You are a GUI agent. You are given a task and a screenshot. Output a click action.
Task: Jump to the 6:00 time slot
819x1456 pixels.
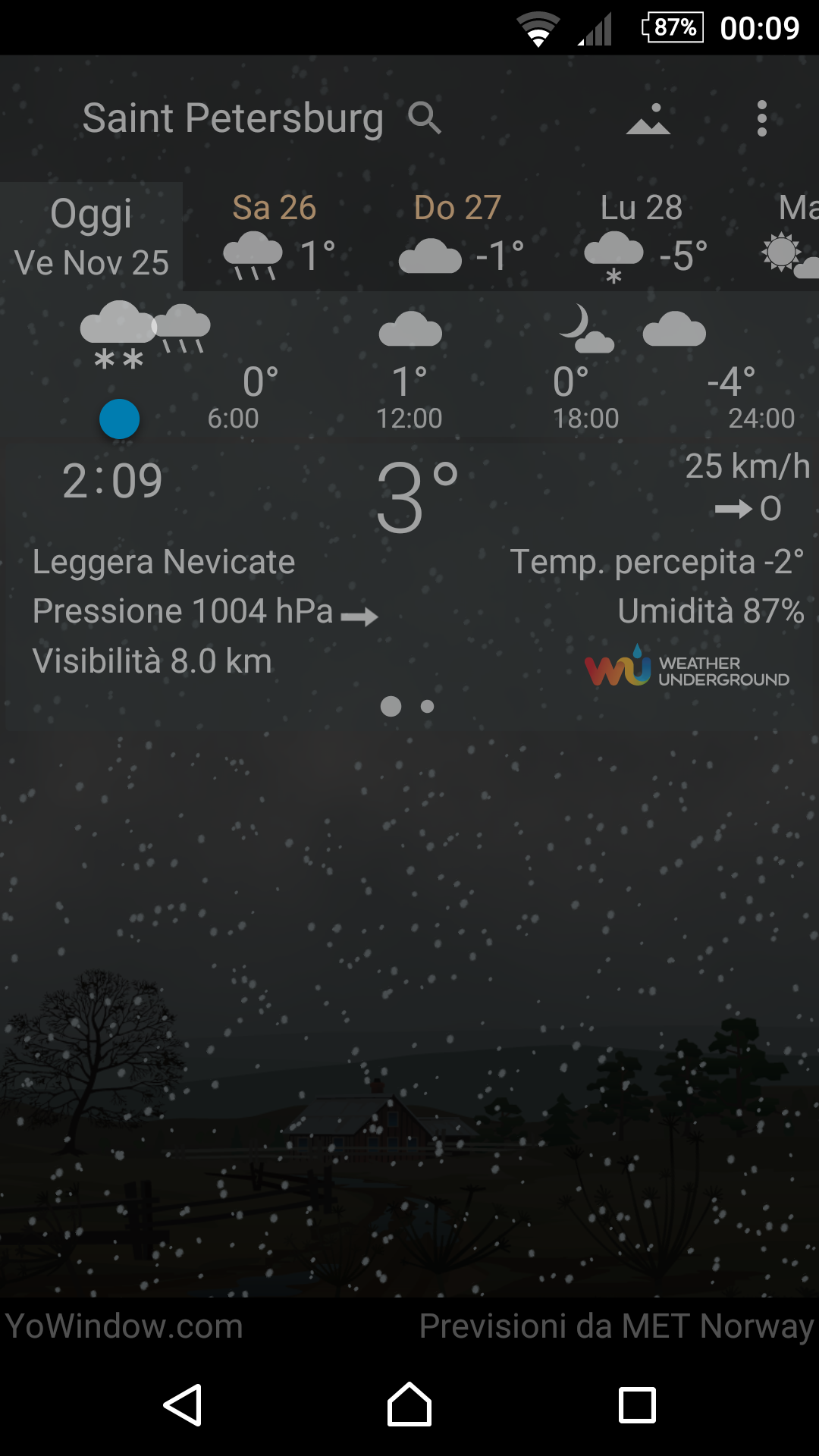[234, 418]
